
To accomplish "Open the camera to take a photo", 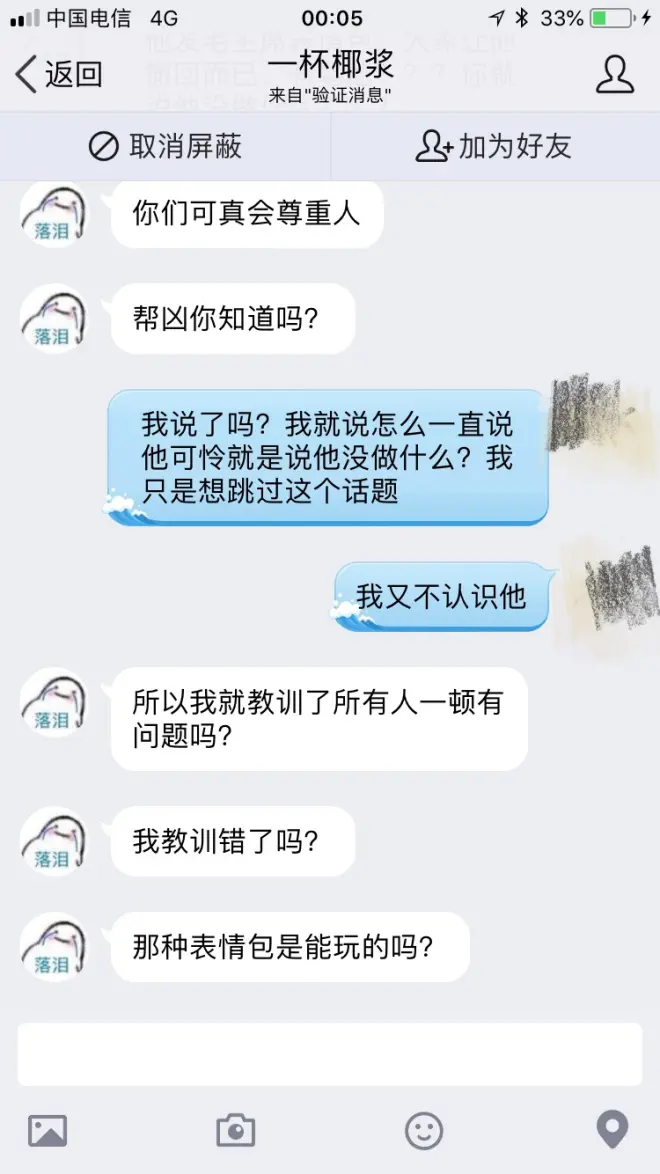I will coord(236,1131).
